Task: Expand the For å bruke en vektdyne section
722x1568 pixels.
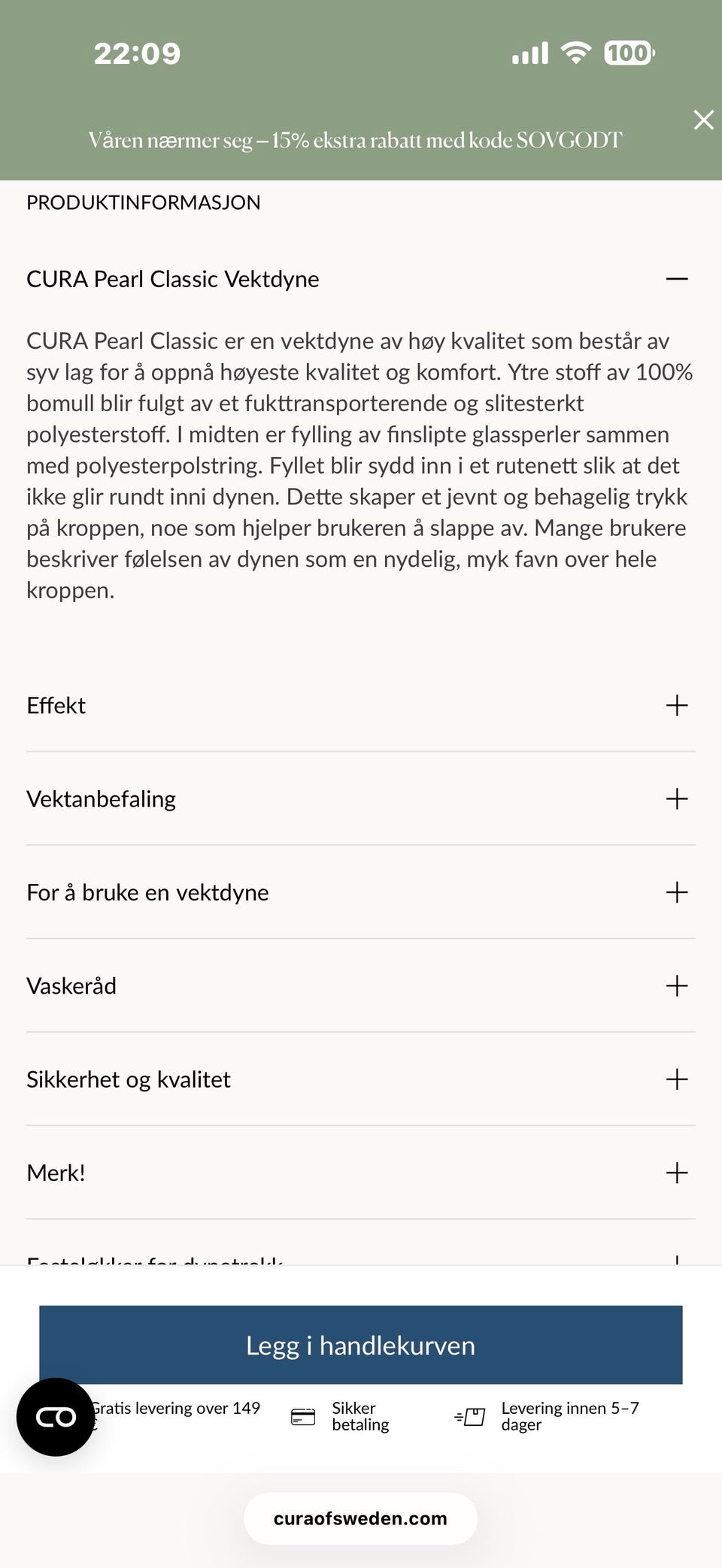Action: pos(676,893)
